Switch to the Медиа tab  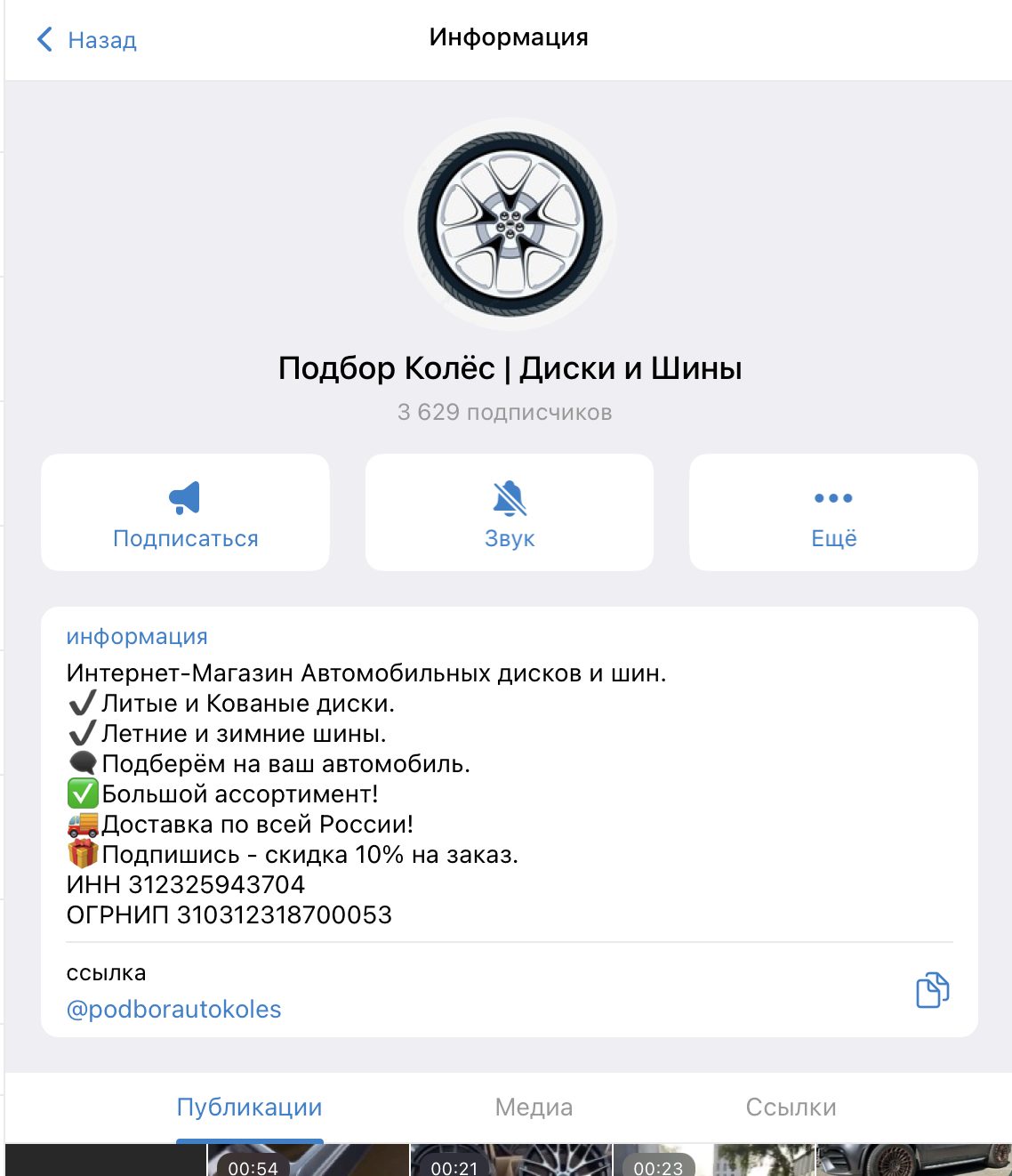click(x=533, y=1107)
